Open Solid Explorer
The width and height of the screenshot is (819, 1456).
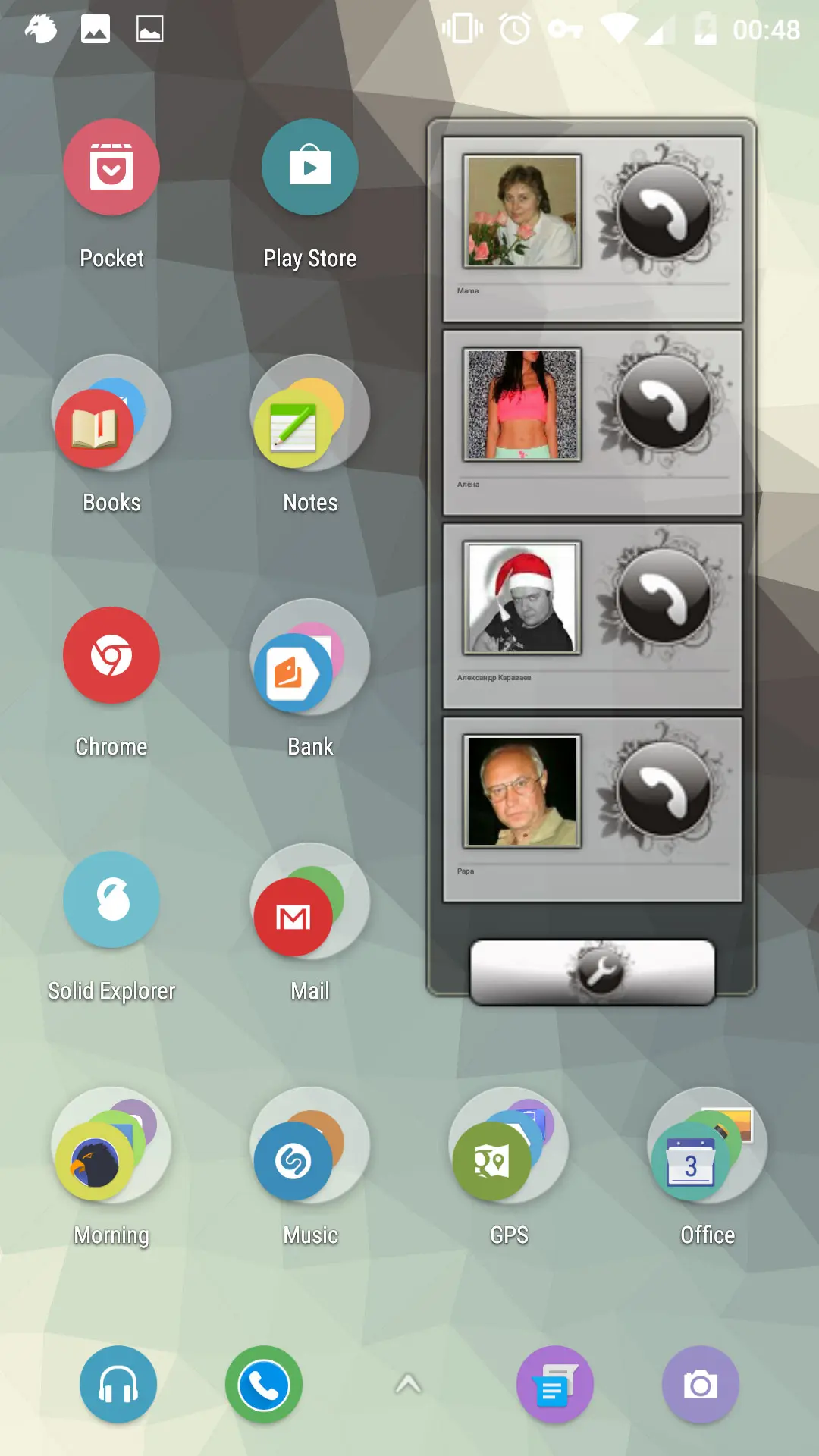click(111, 900)
